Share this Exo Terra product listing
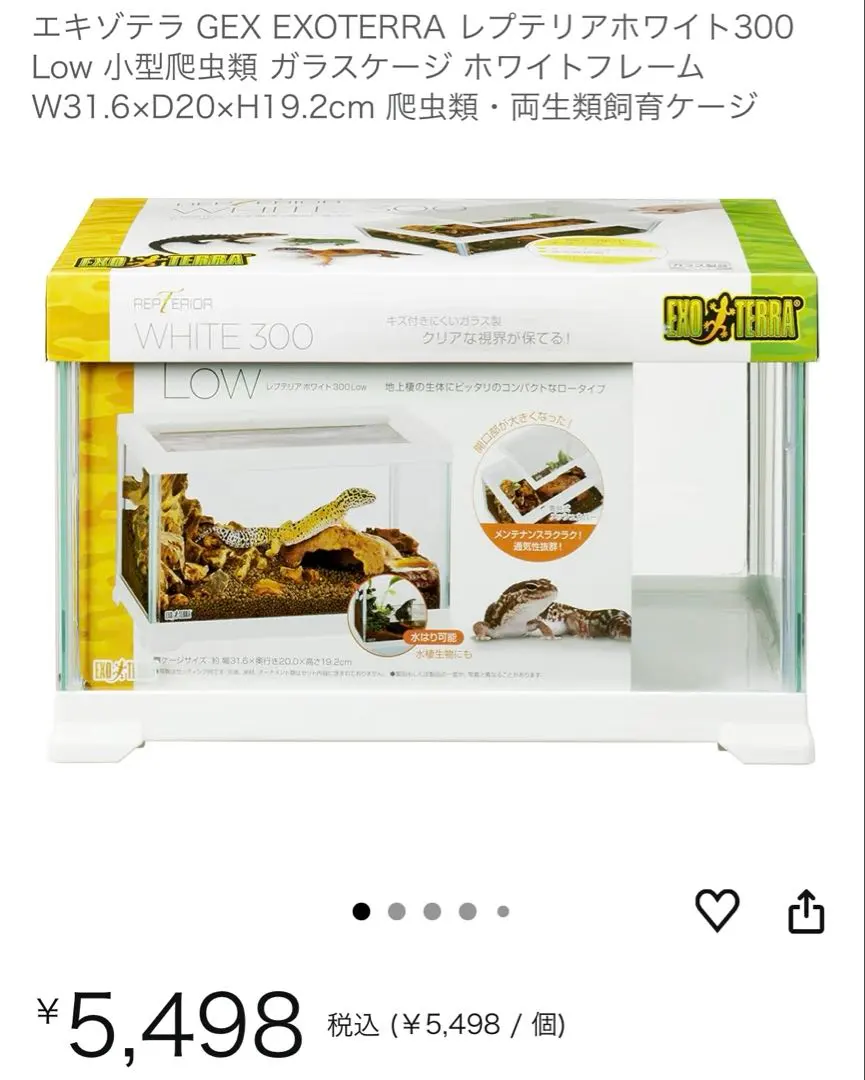This screenshot has width=865, height=1080. (806, 912)
